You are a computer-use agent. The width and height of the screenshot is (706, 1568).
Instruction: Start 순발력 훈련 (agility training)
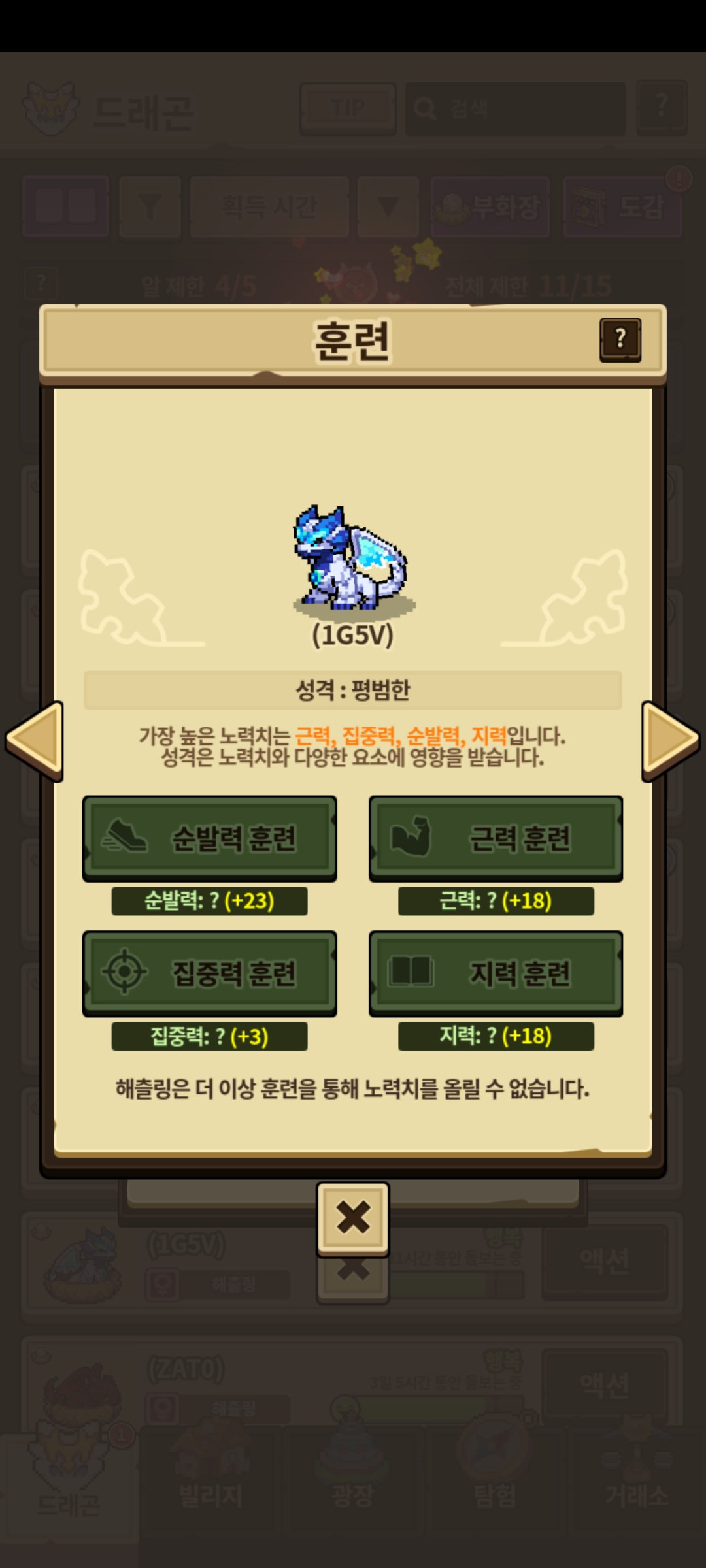209,838
